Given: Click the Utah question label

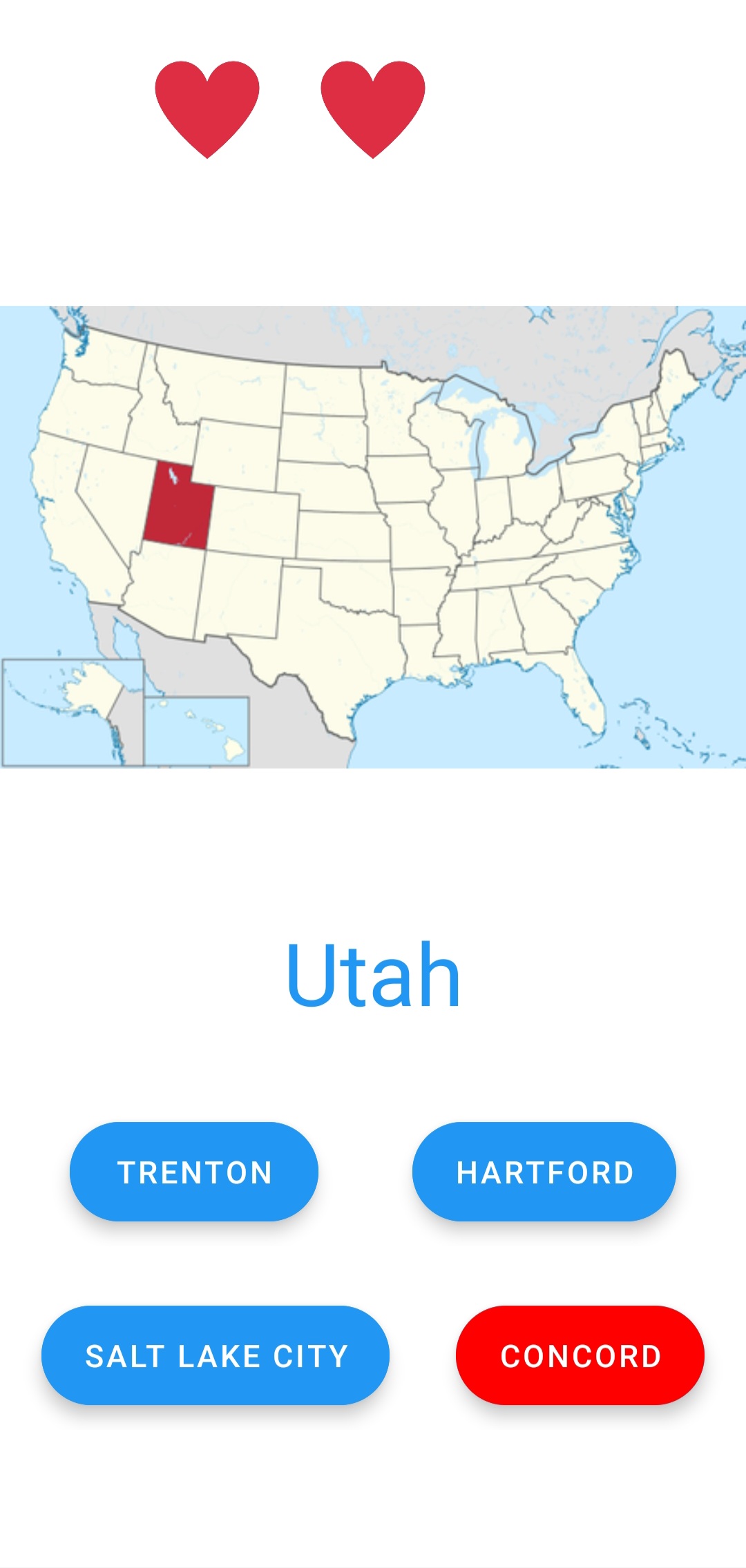Looking at the screenshot, I should click(373, 975).
